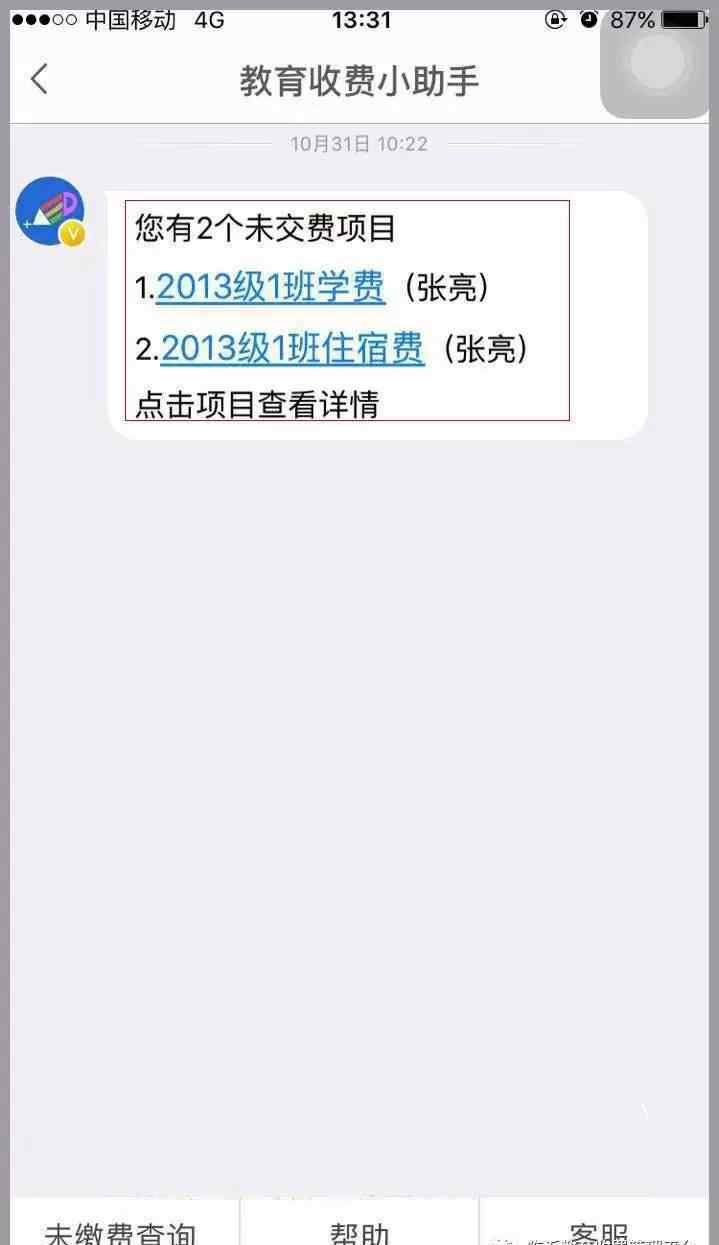Image resolution: width=719 pixels, height=1245 pixels.
Task: Open the 未缴费查询 menu
Action: coord(121,1232)
